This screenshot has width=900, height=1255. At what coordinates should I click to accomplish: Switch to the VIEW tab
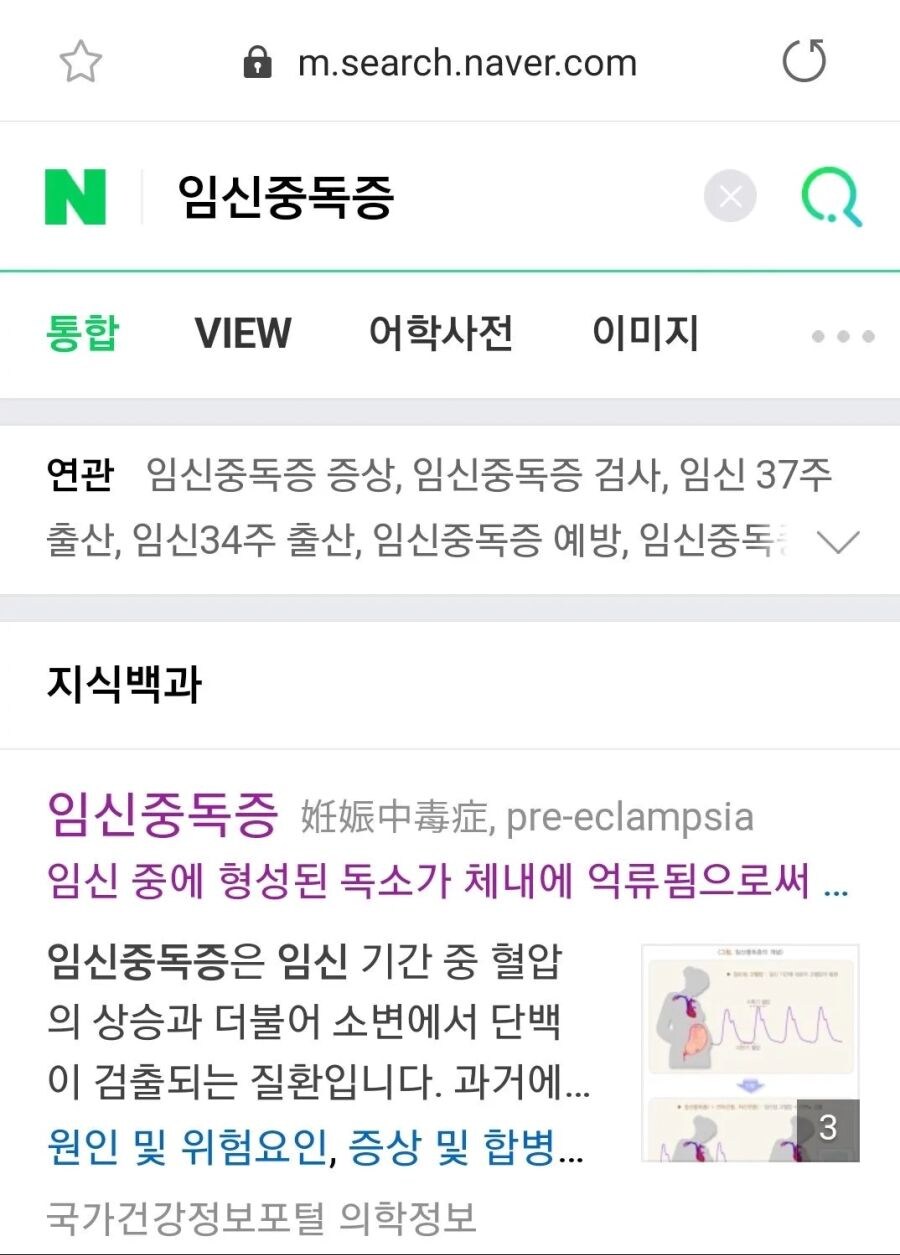(243, 333)
